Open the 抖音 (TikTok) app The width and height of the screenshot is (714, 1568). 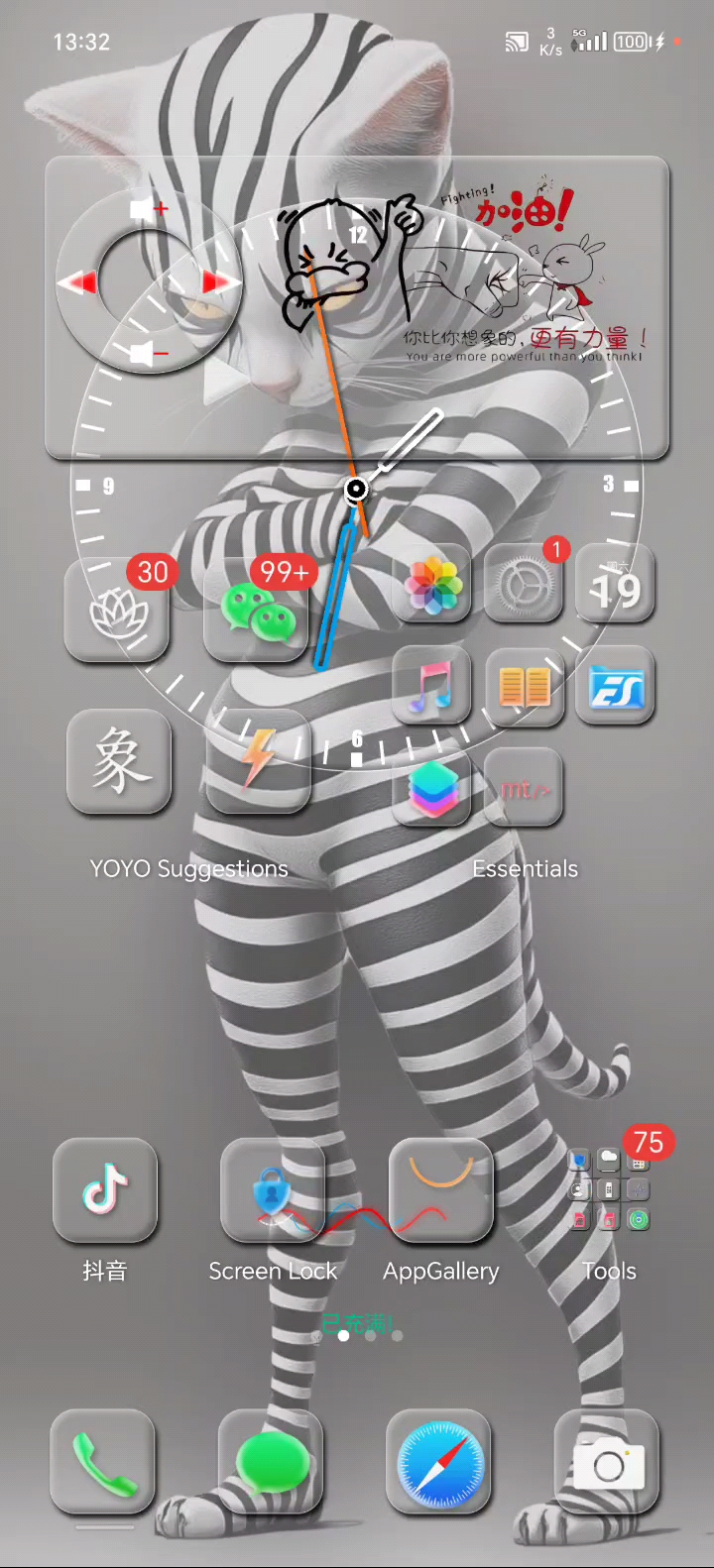[105, 1190]
